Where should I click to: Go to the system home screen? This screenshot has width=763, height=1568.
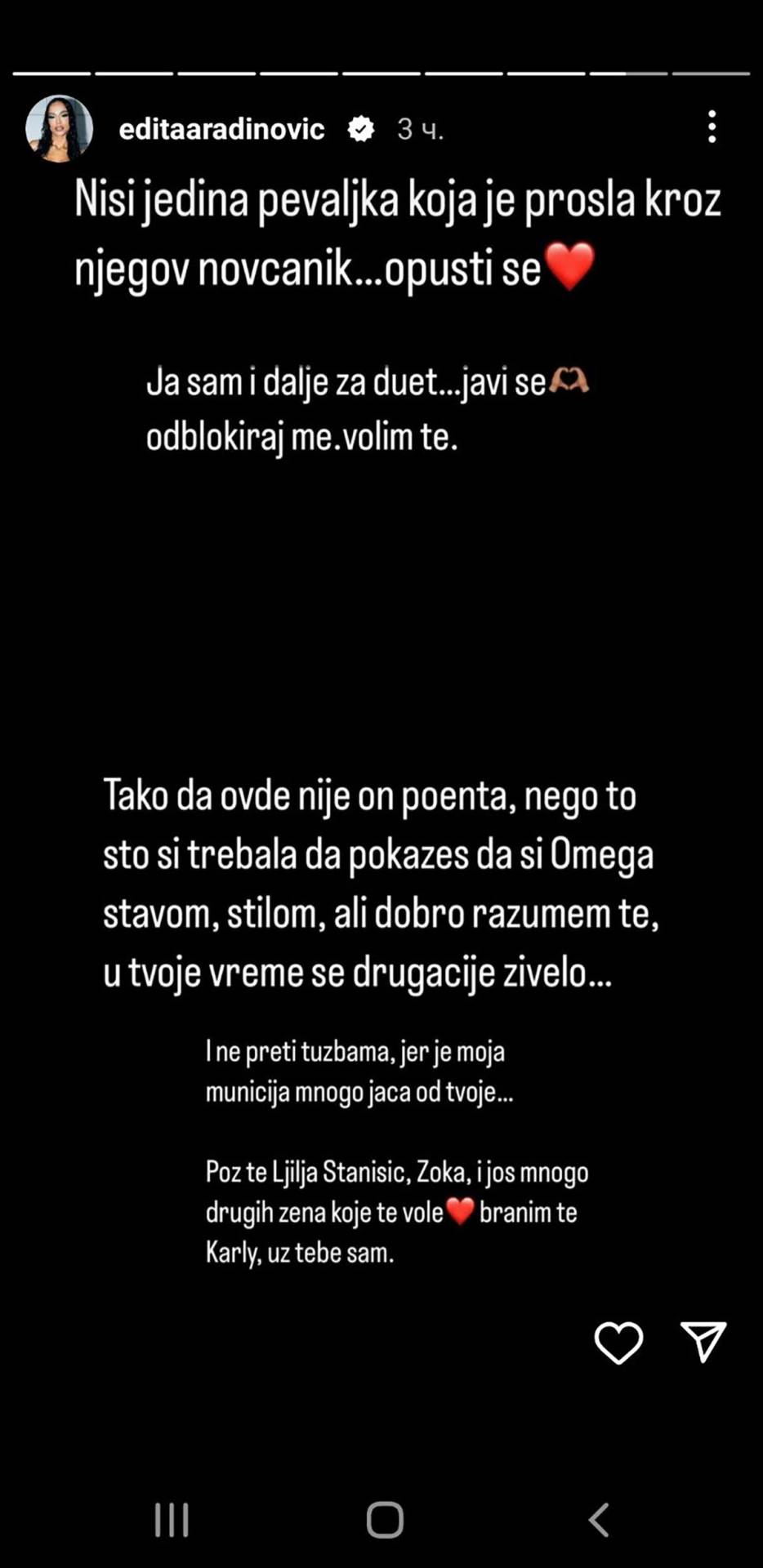click(385, 1520)
